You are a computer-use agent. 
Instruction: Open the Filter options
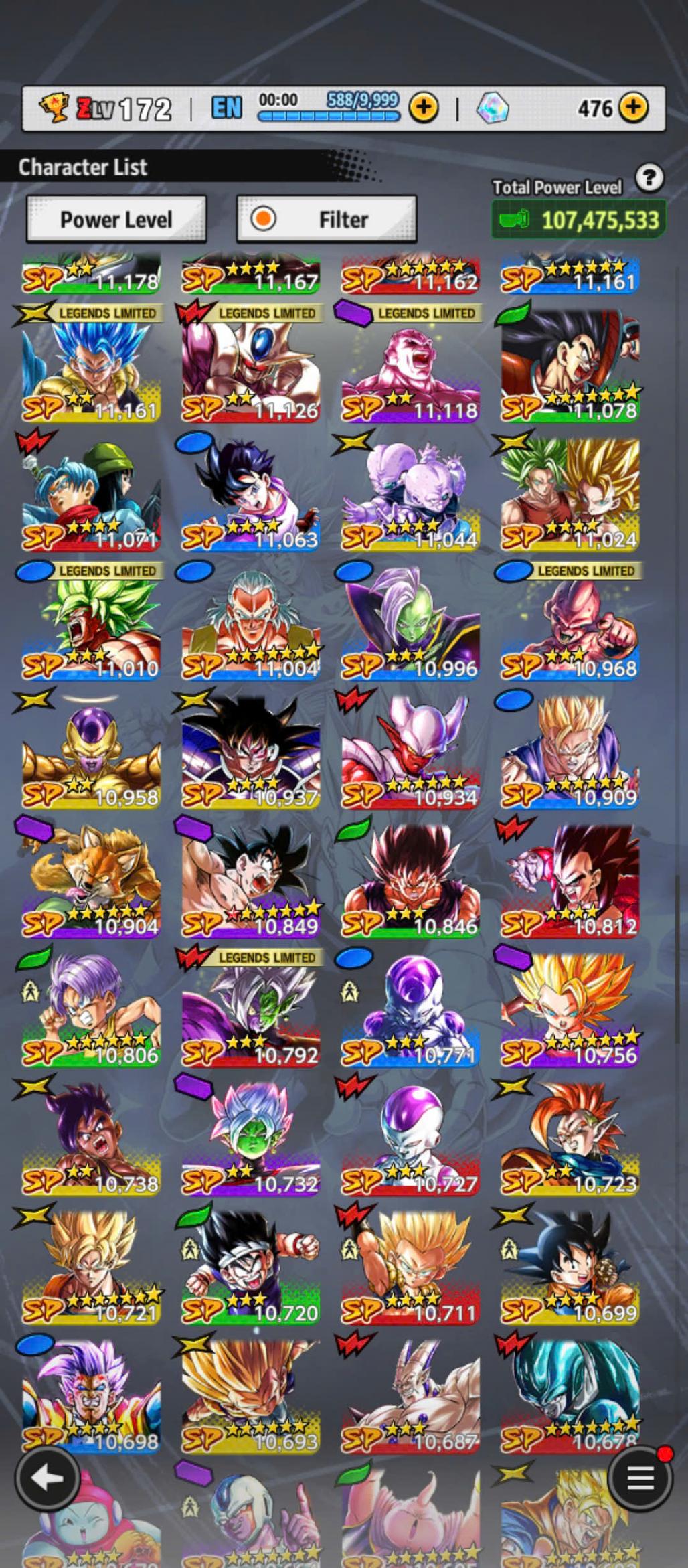[327, 219]
